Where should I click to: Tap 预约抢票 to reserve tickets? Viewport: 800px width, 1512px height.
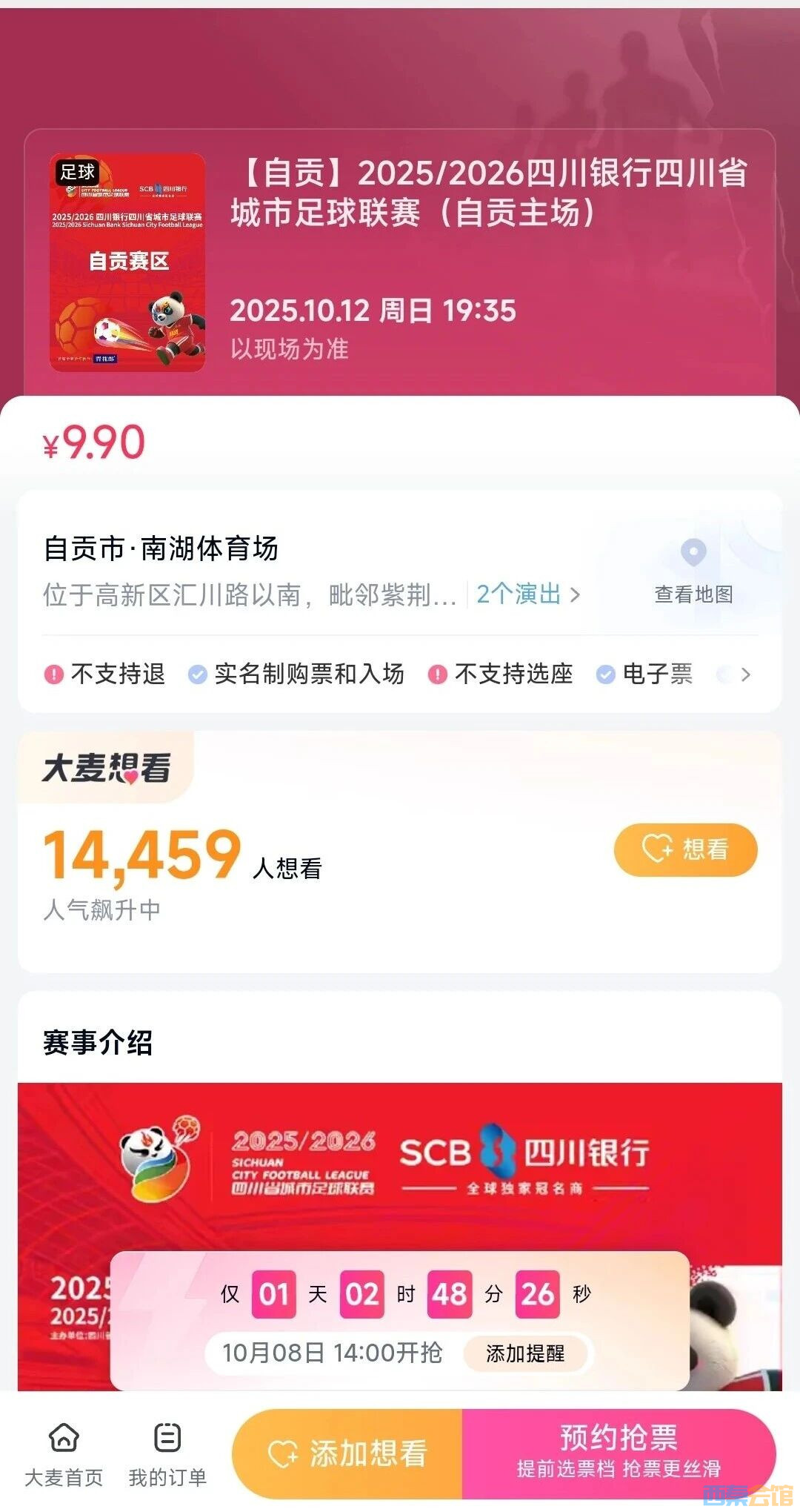[619, 1452]
